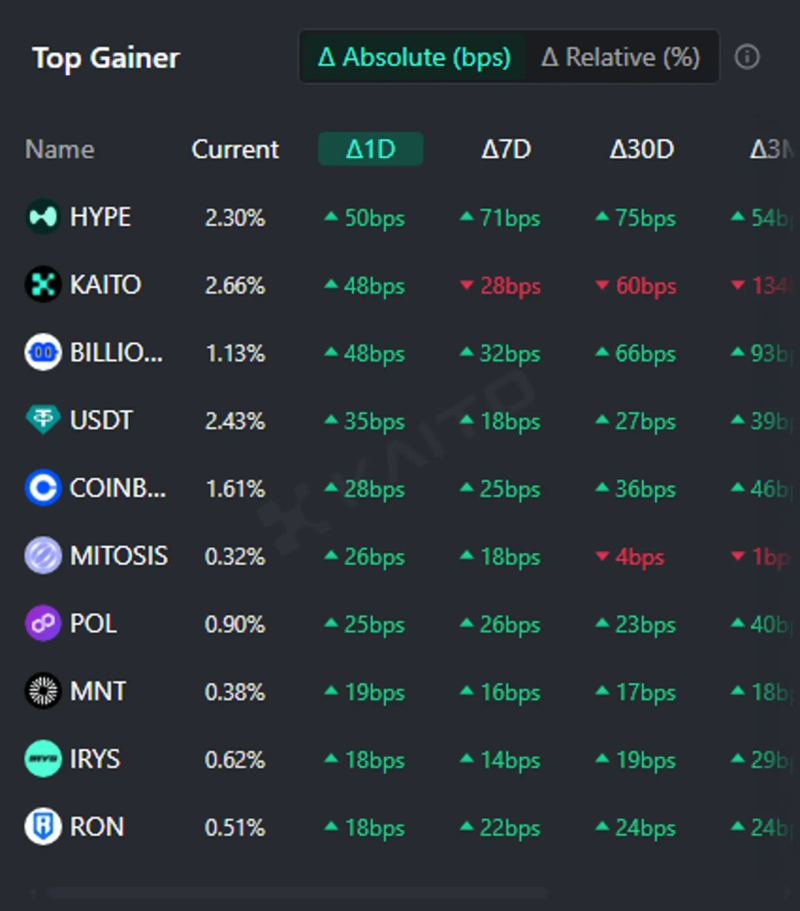Sort by the Δ7D column
The image size is (800, 911).
pyautogui.click(x=506, y=150)
